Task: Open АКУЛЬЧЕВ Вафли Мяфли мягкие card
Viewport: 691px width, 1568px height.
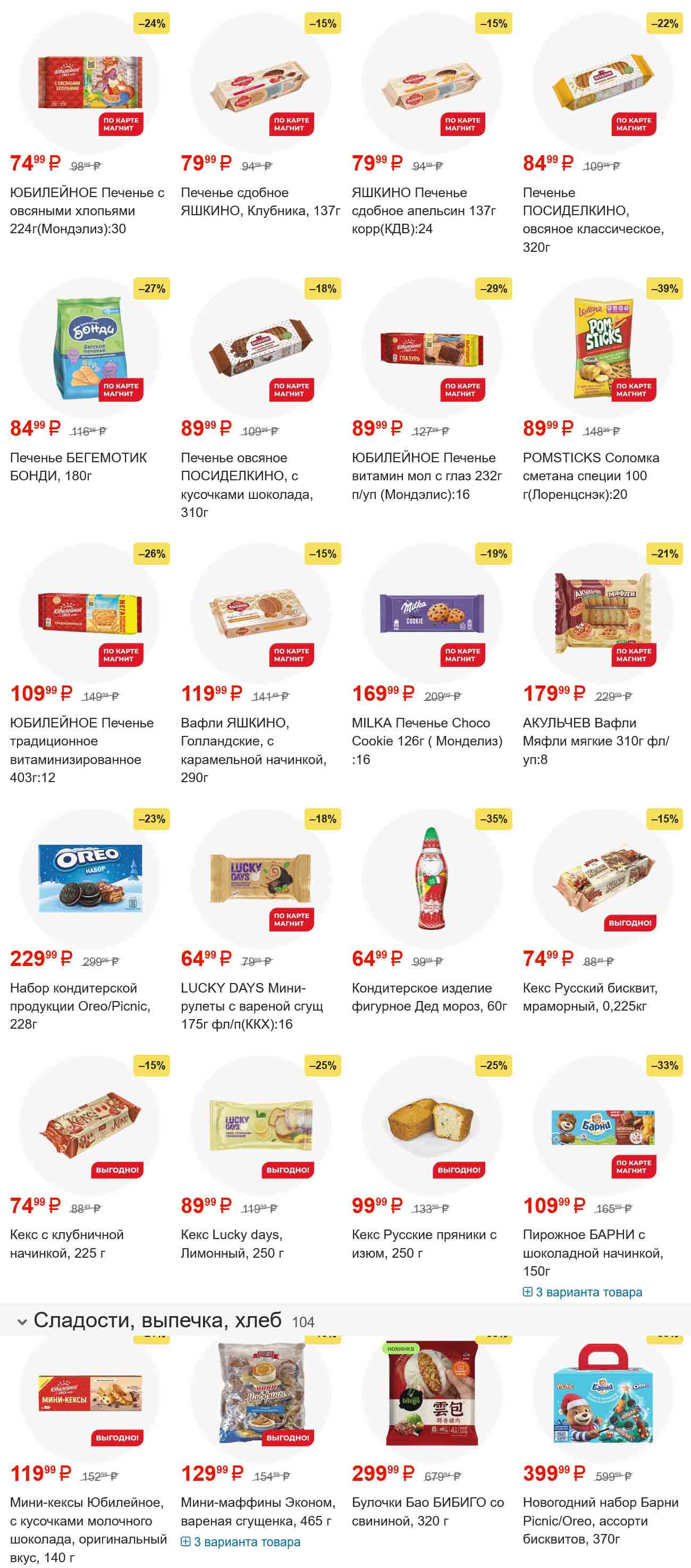Action: tap(596, 740)
